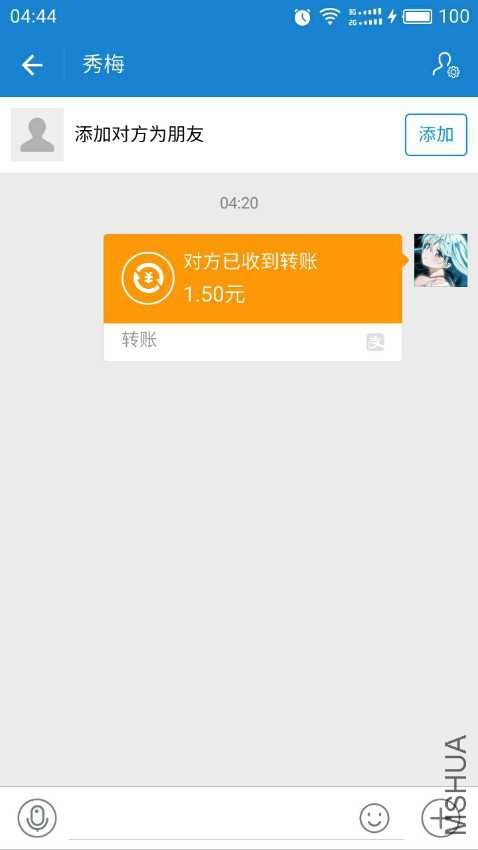Open chat settings for 秀梅
Screen dimensions: 478x850
pos(446,65)
